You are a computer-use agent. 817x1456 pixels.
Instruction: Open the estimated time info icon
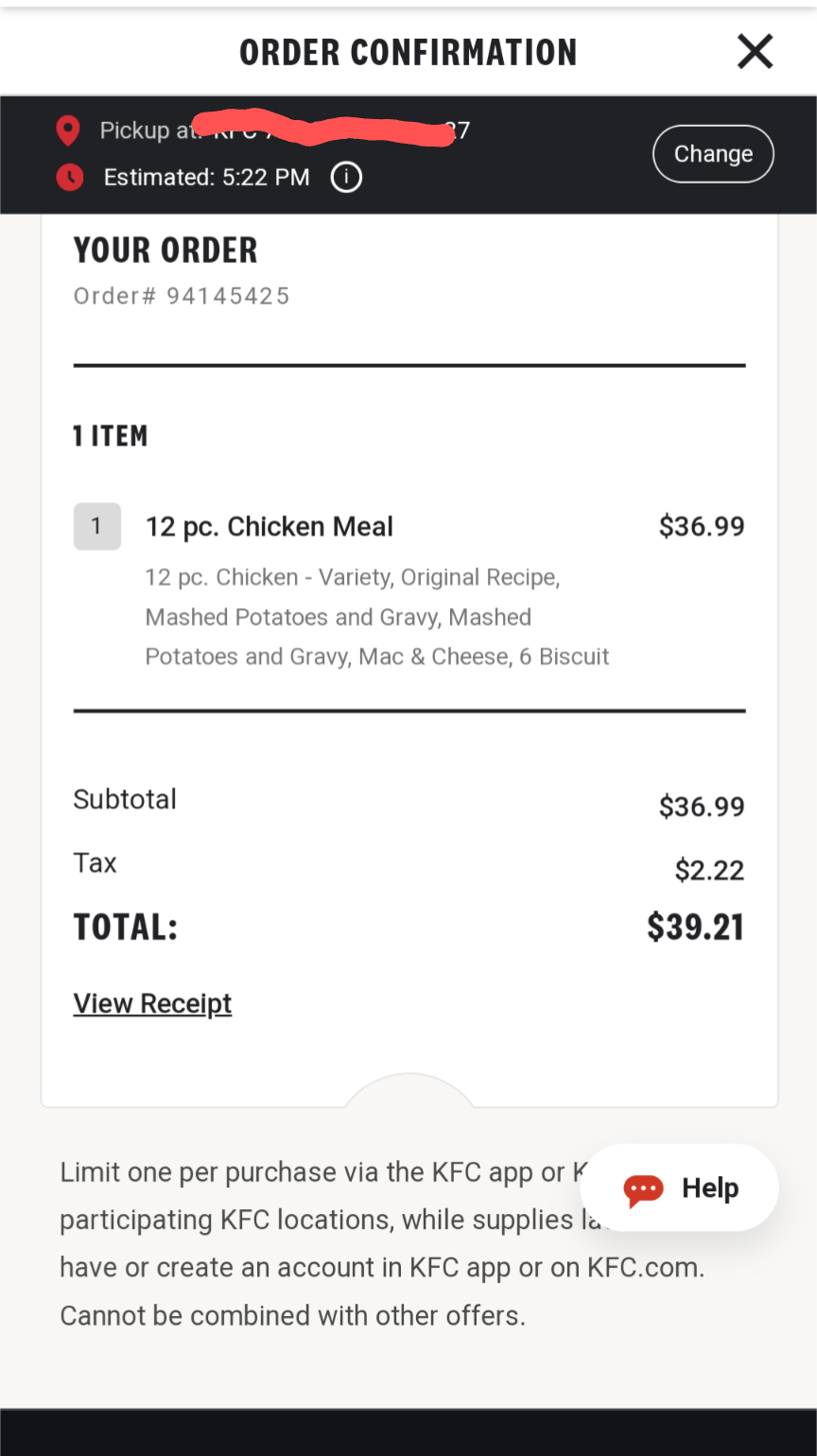pos(346,177)
